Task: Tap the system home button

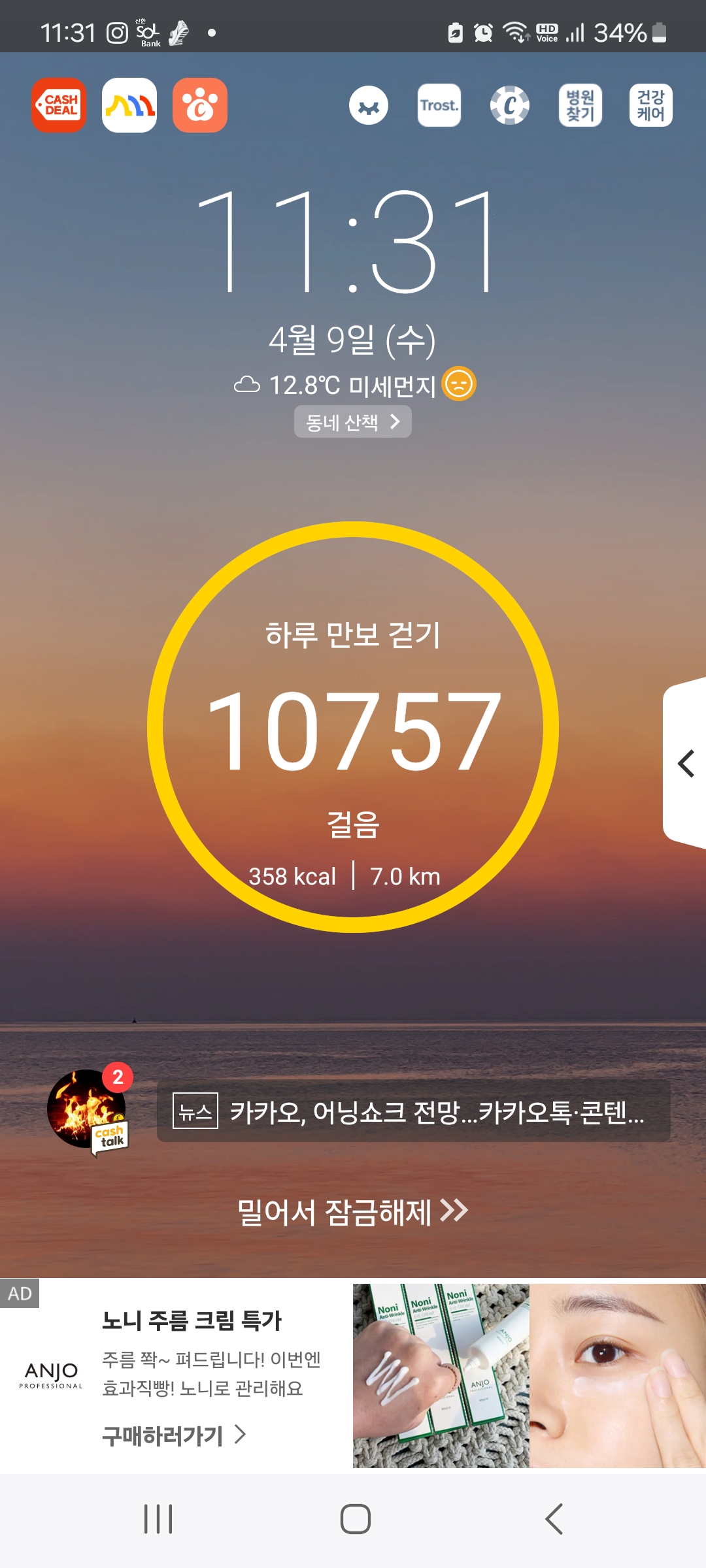Action: pyautogui.click(x=355, y=1518)
